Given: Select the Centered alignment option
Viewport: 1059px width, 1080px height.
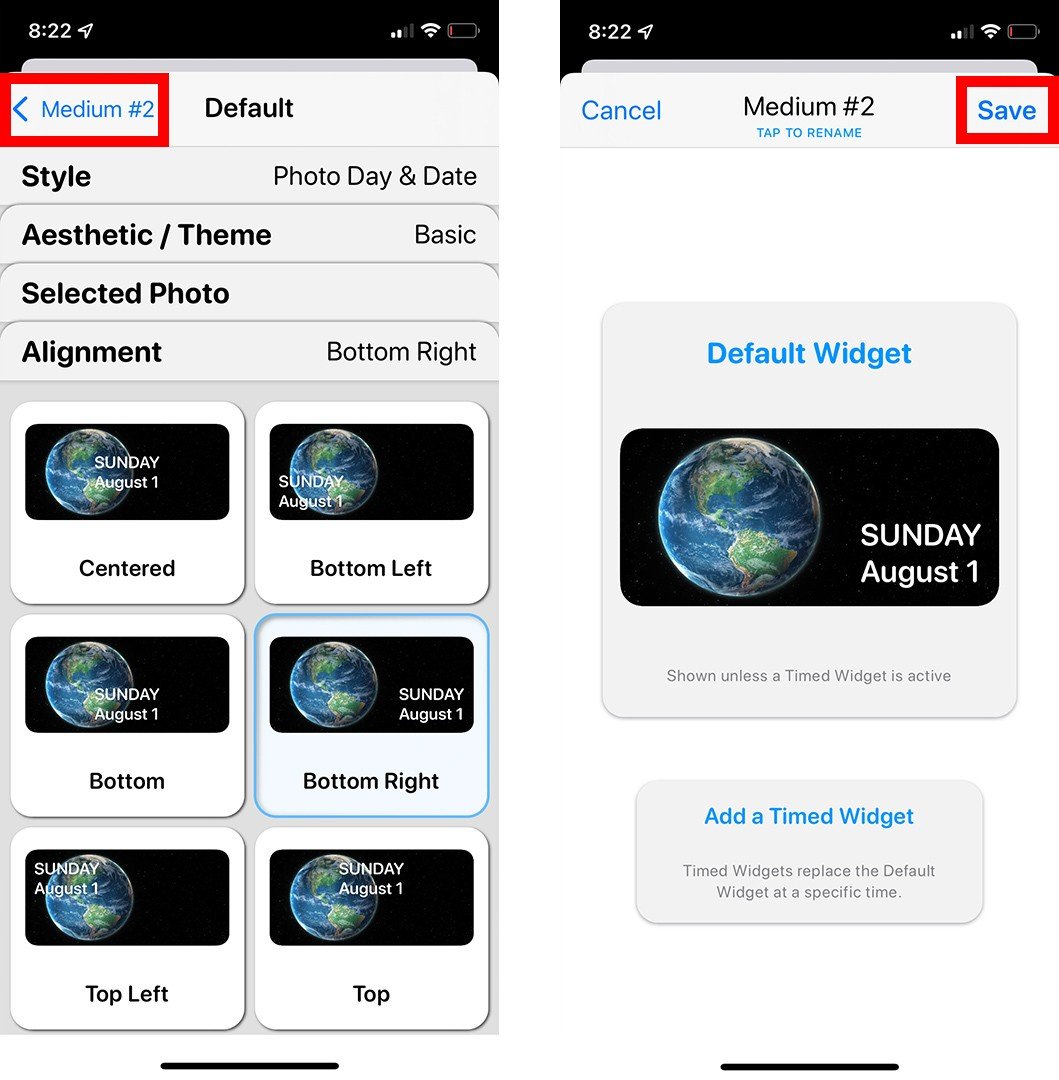Looking at the screenshot, I should coord(127,502).
